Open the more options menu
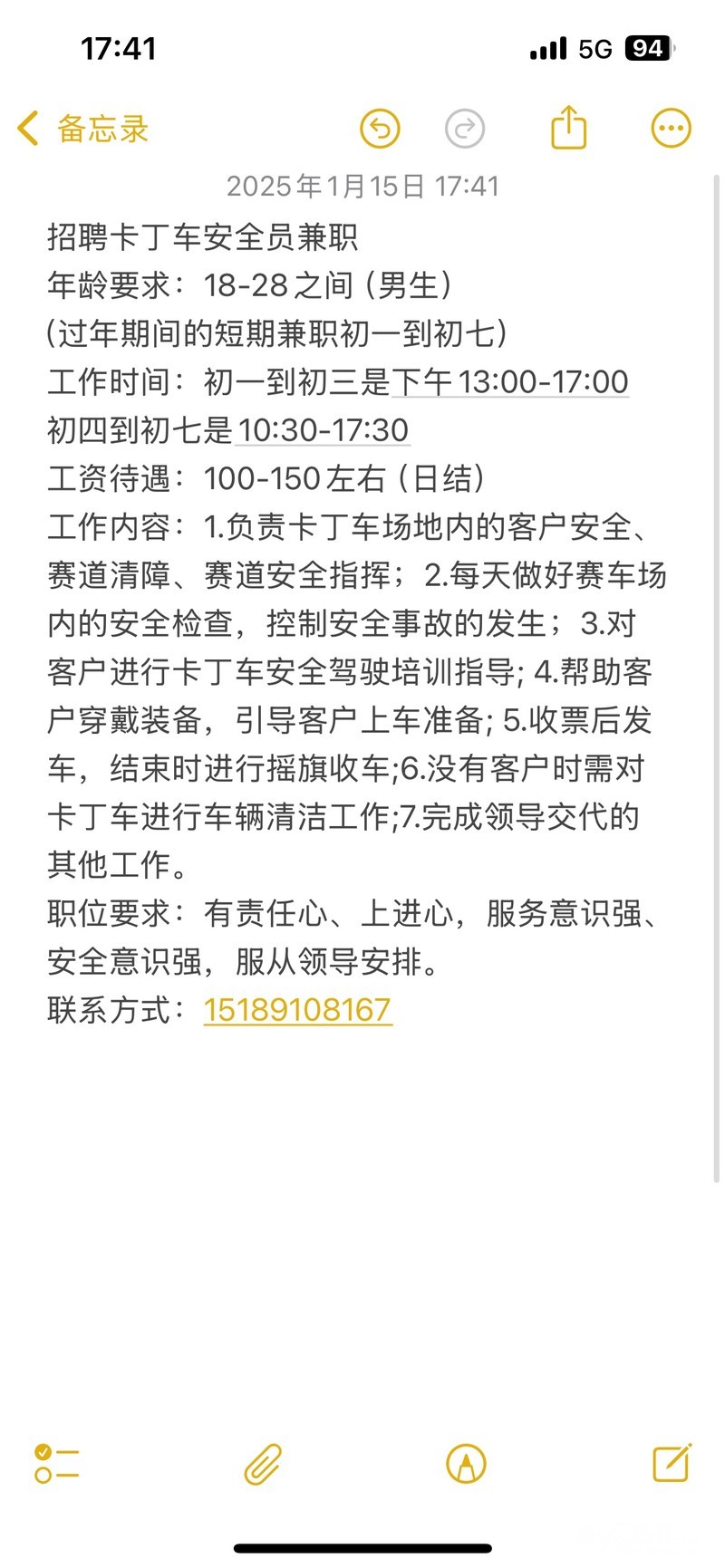Screen dimensions: 725x1568 [x=671, y=129]
